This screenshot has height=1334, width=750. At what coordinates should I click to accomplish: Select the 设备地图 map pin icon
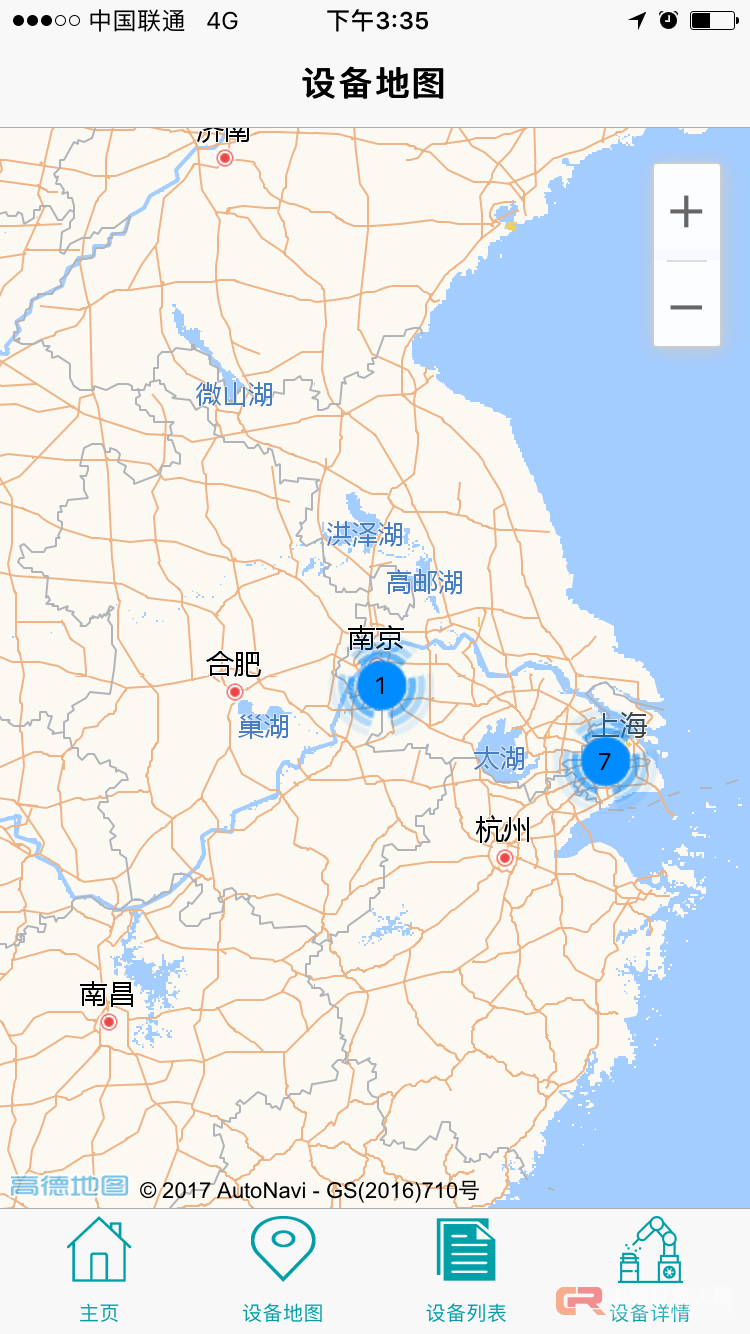(x=283, y=1248)
